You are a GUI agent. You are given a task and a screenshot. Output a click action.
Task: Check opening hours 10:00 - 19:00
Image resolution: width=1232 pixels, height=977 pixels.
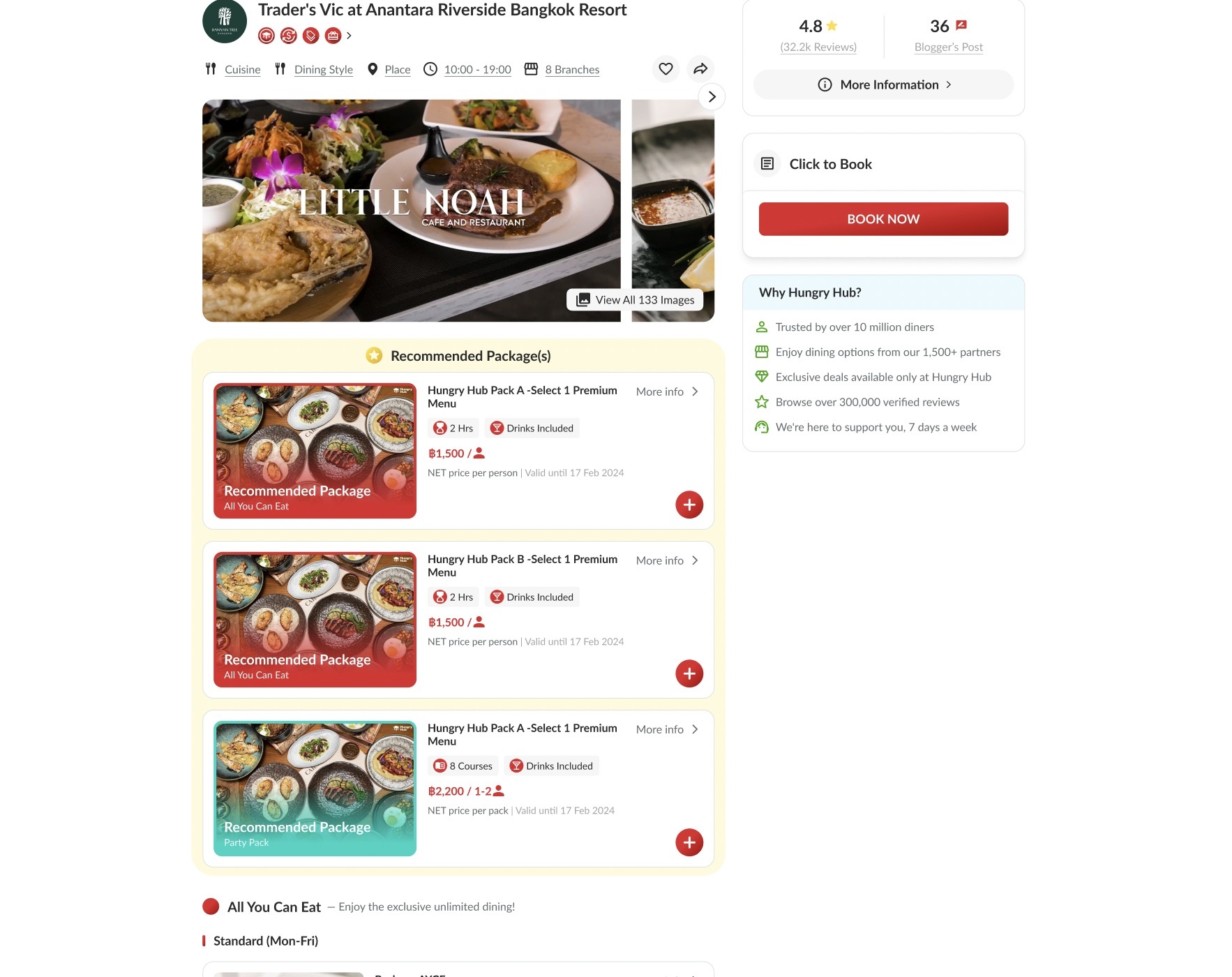pos(477,70)
